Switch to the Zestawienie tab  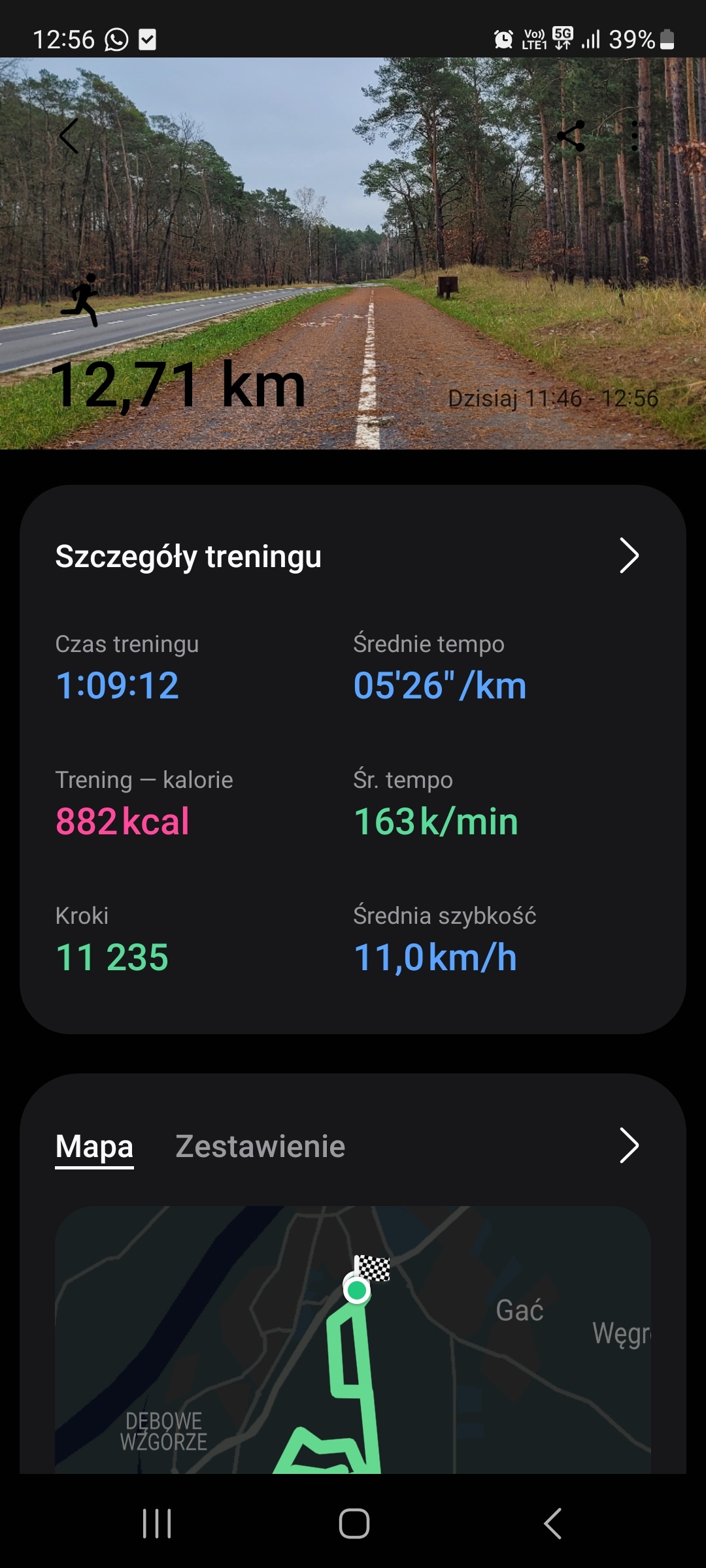(260, 1146)
